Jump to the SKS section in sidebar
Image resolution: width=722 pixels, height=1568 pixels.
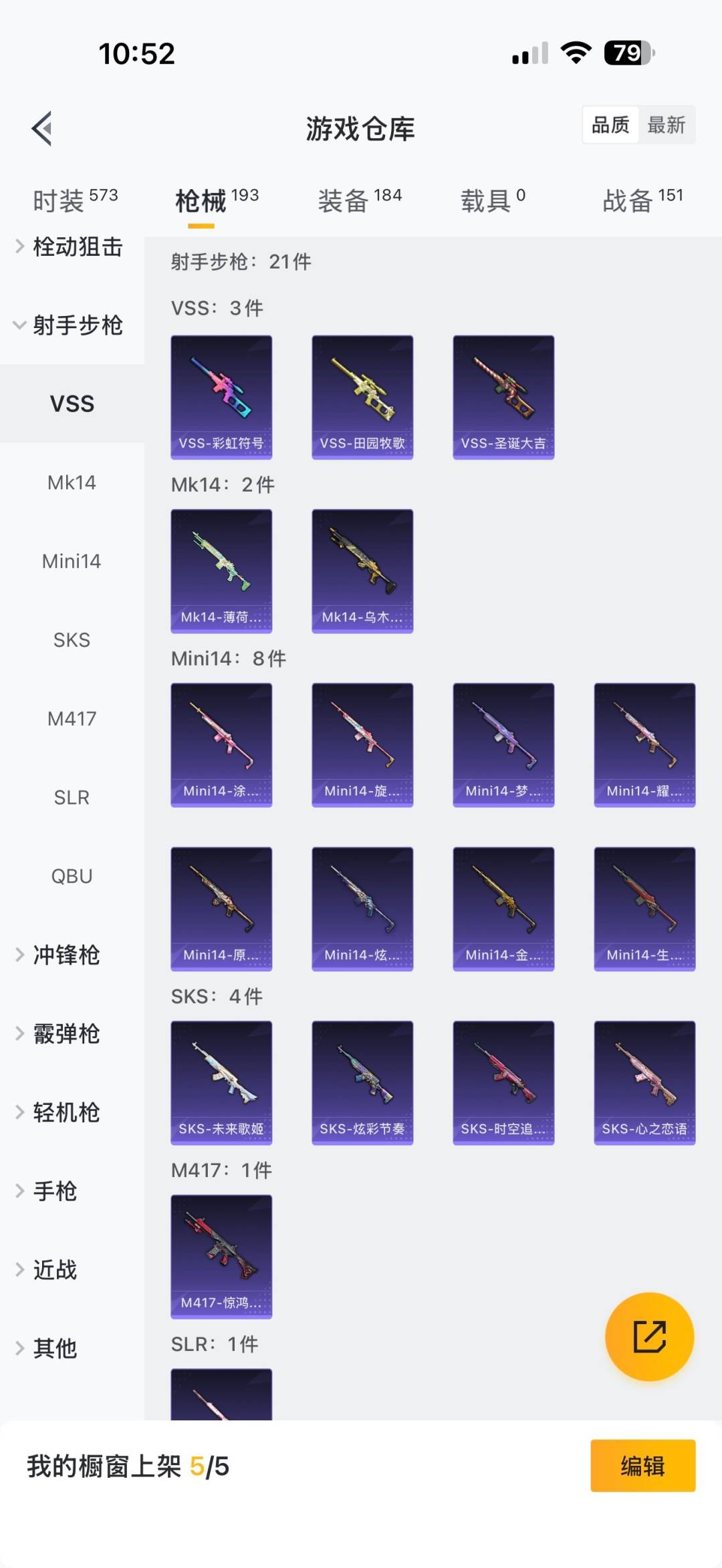pyautogui.click(x=72, y=640)
